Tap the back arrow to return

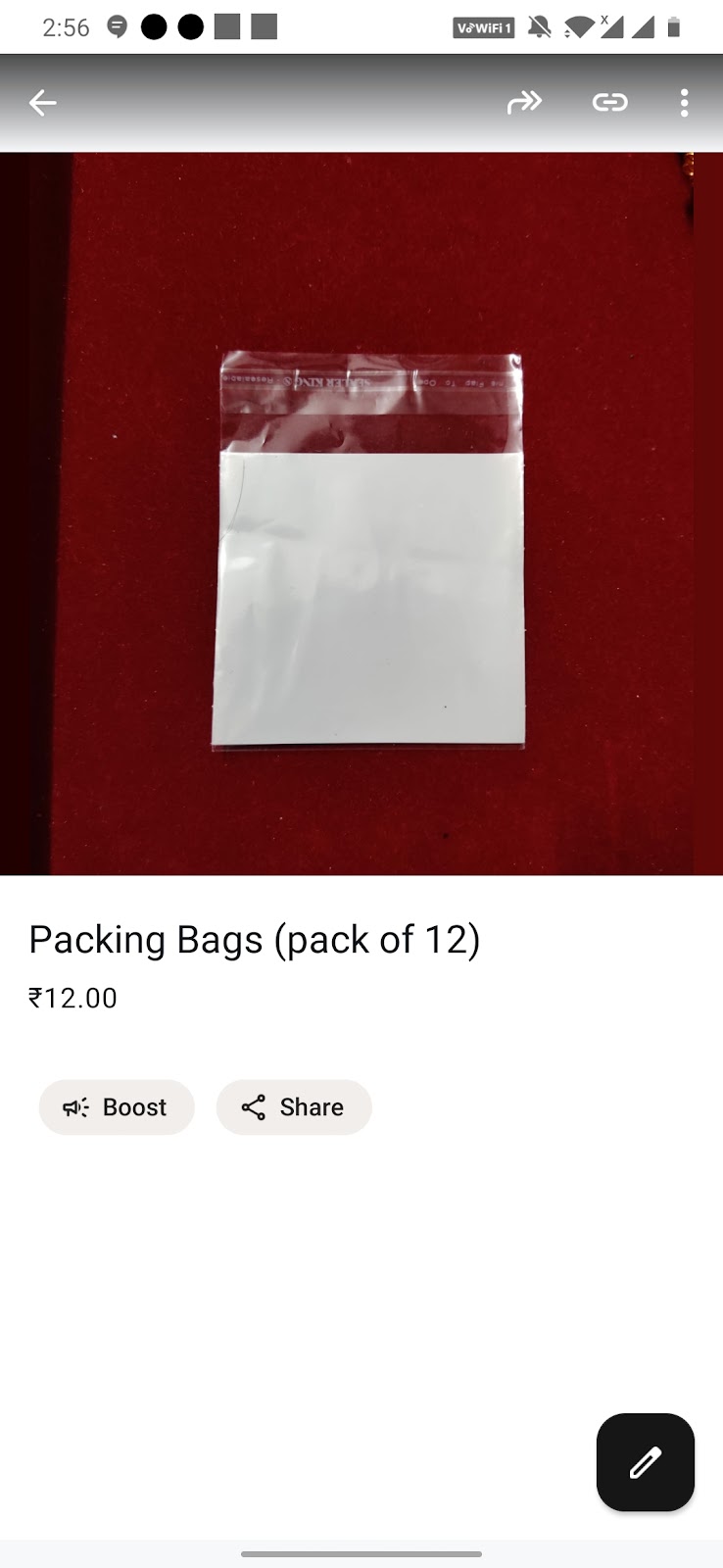coord(42,102)
